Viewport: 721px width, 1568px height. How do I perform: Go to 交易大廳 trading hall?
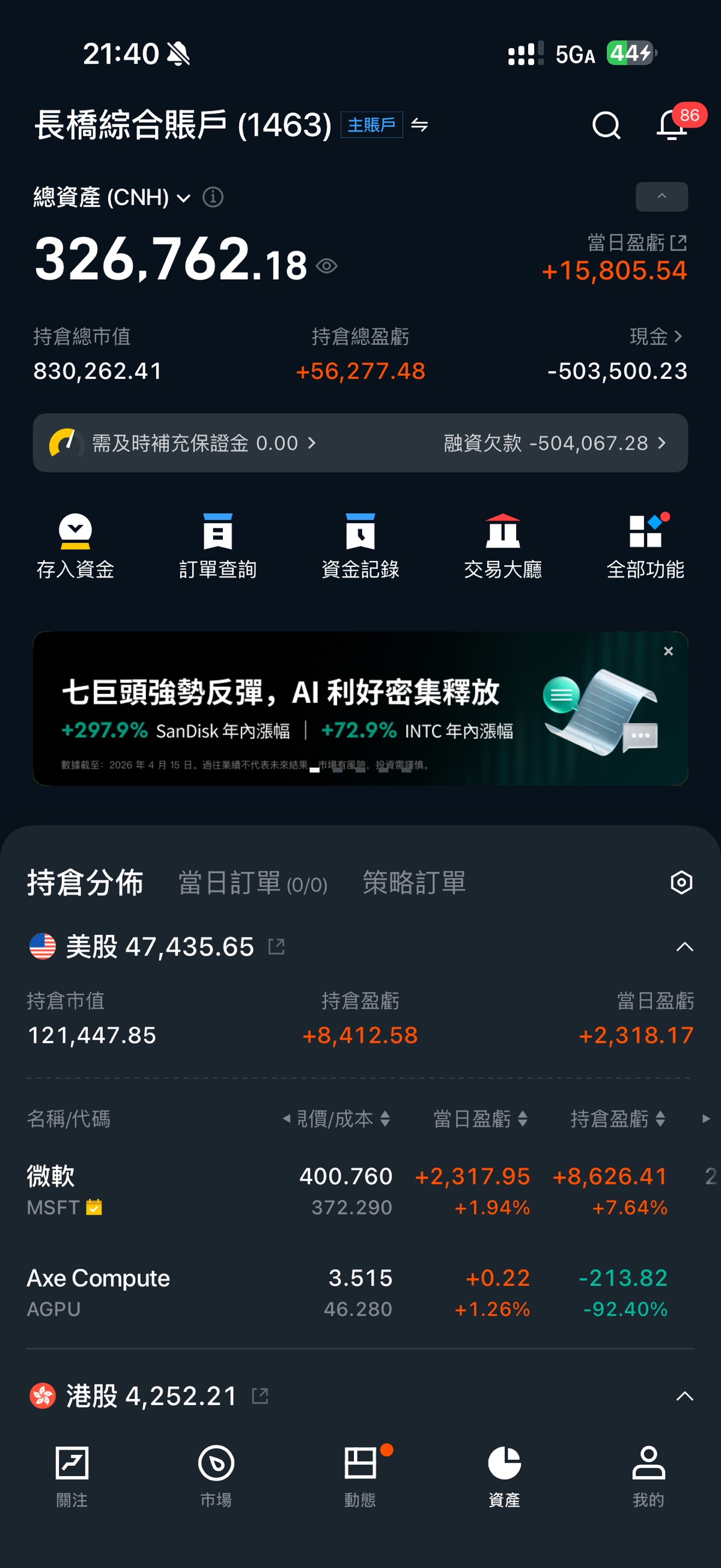502,546
